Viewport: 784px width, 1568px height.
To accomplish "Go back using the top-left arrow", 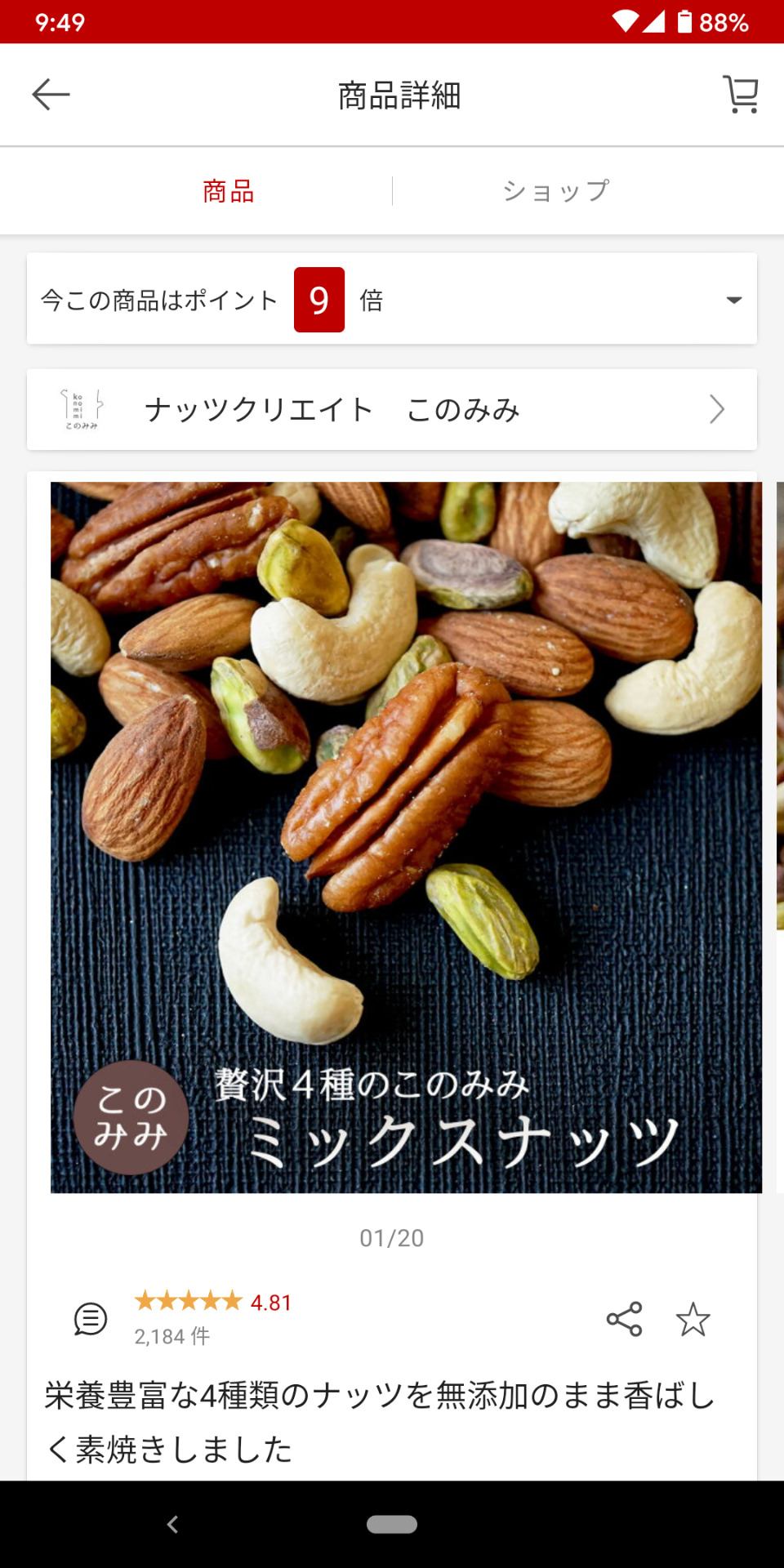I will pos(51,95).
